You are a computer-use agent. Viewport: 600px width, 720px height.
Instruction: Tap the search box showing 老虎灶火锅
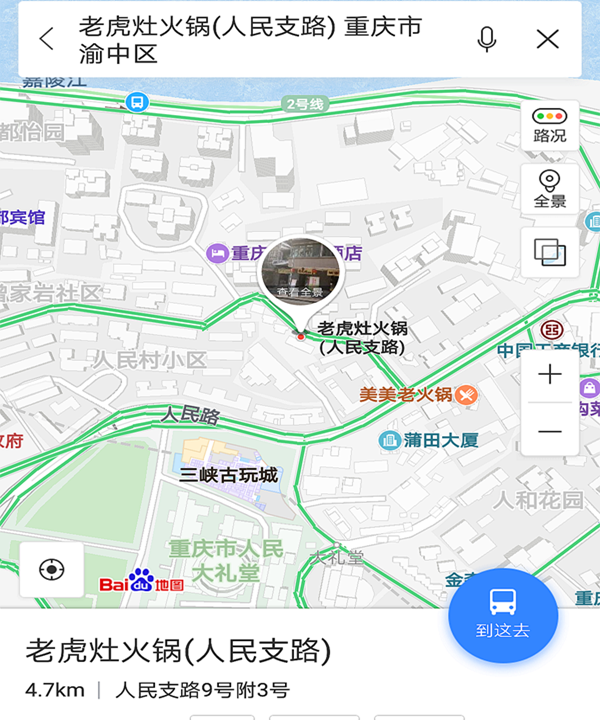pos(260,40)
